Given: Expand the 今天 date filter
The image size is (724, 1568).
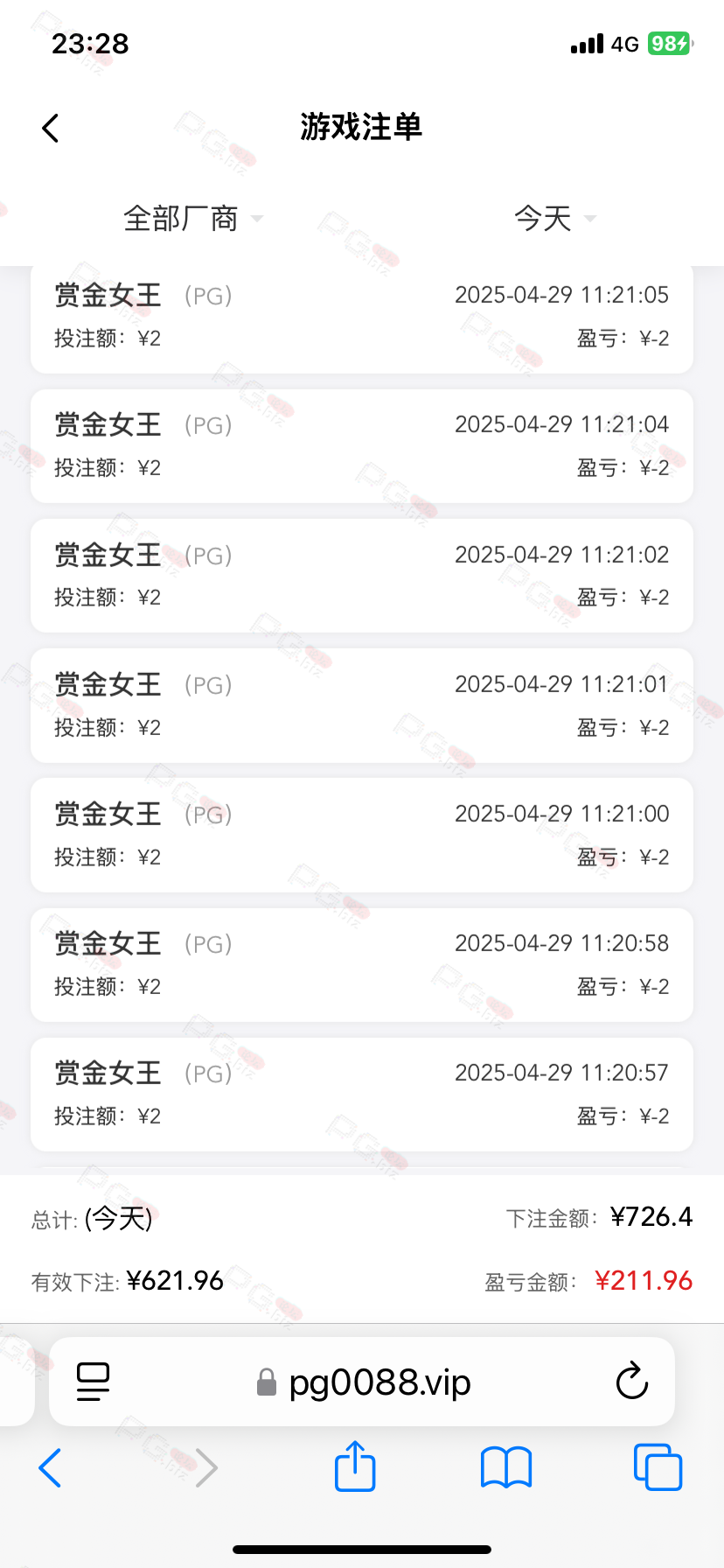Looking at the screenshot, I should click(x=554, y=218).
